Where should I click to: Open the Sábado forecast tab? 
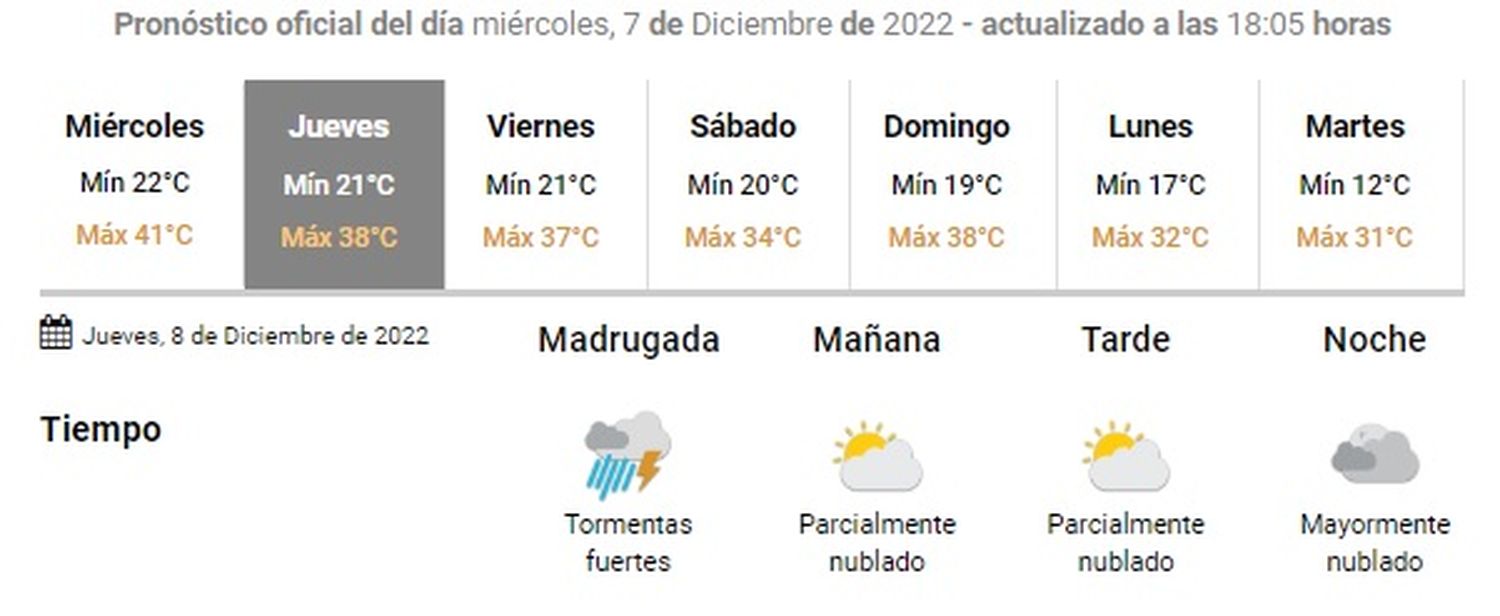click(743, 183)
